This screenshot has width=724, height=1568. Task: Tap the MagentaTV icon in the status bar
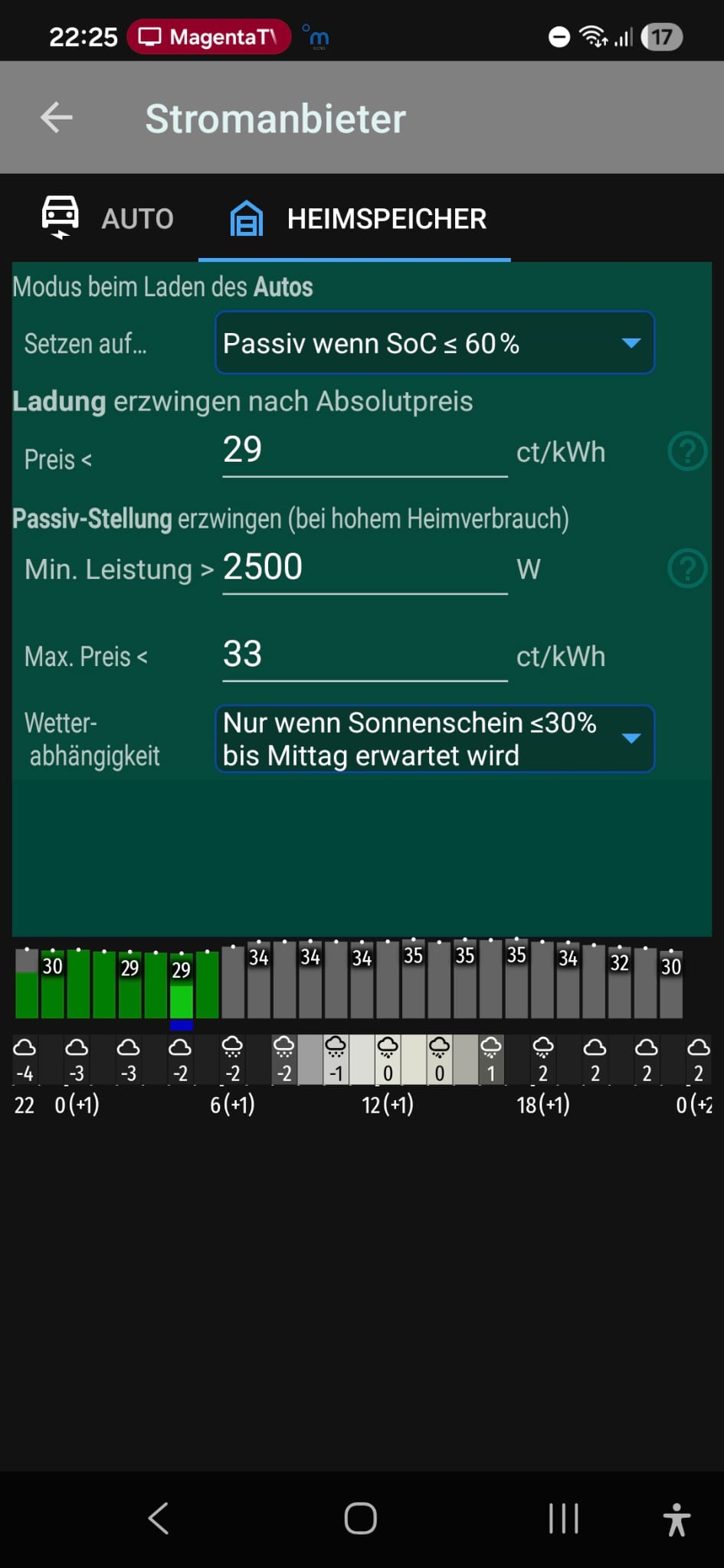(x=150, y=36)
